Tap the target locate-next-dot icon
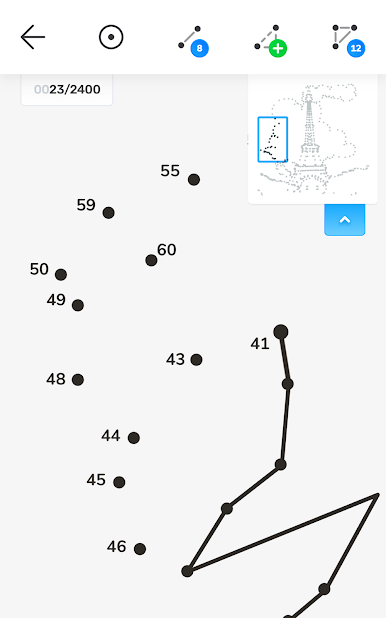386x618 pixels. 111,37
